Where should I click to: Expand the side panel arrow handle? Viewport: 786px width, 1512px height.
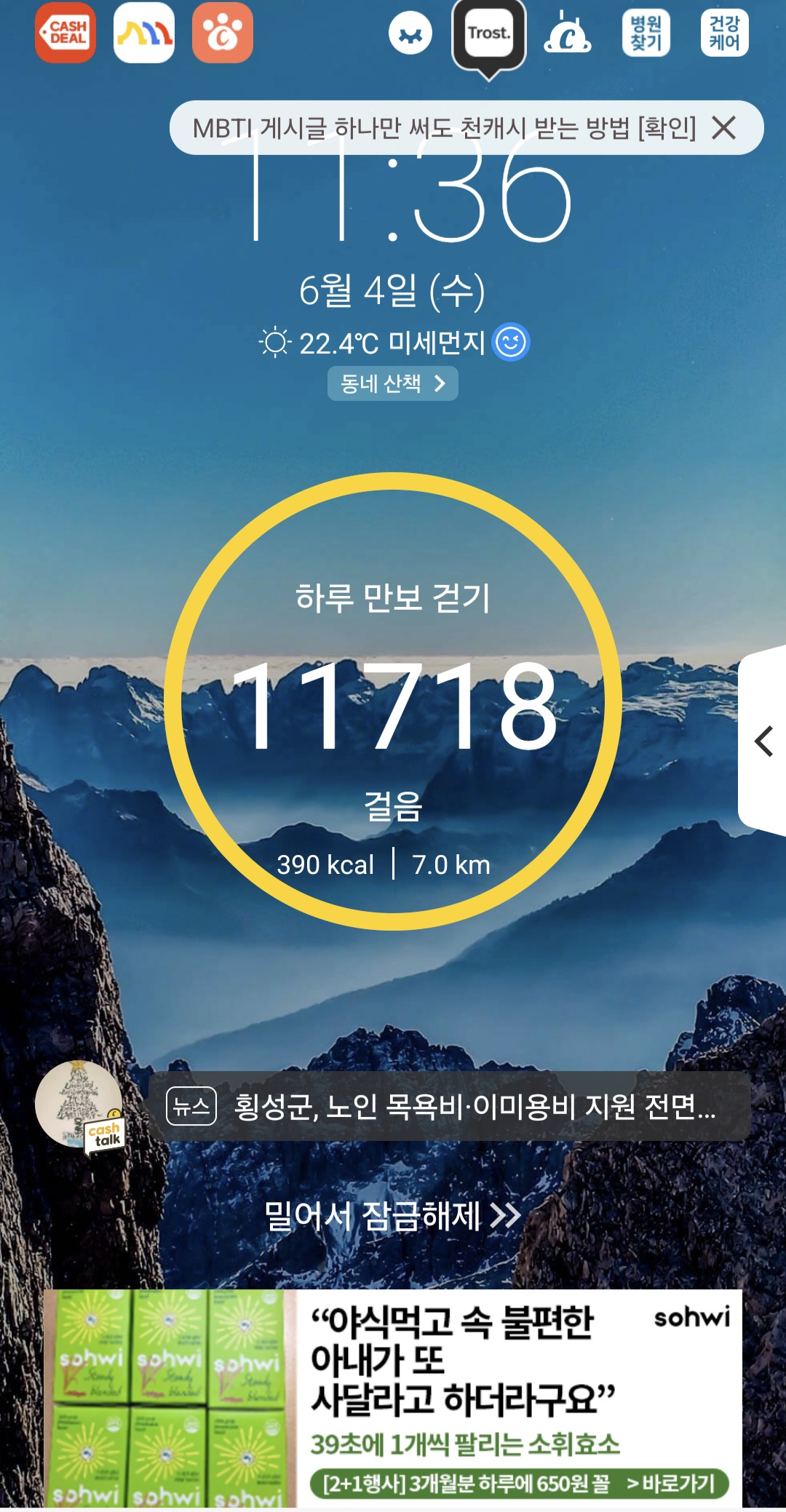[764, 741]
